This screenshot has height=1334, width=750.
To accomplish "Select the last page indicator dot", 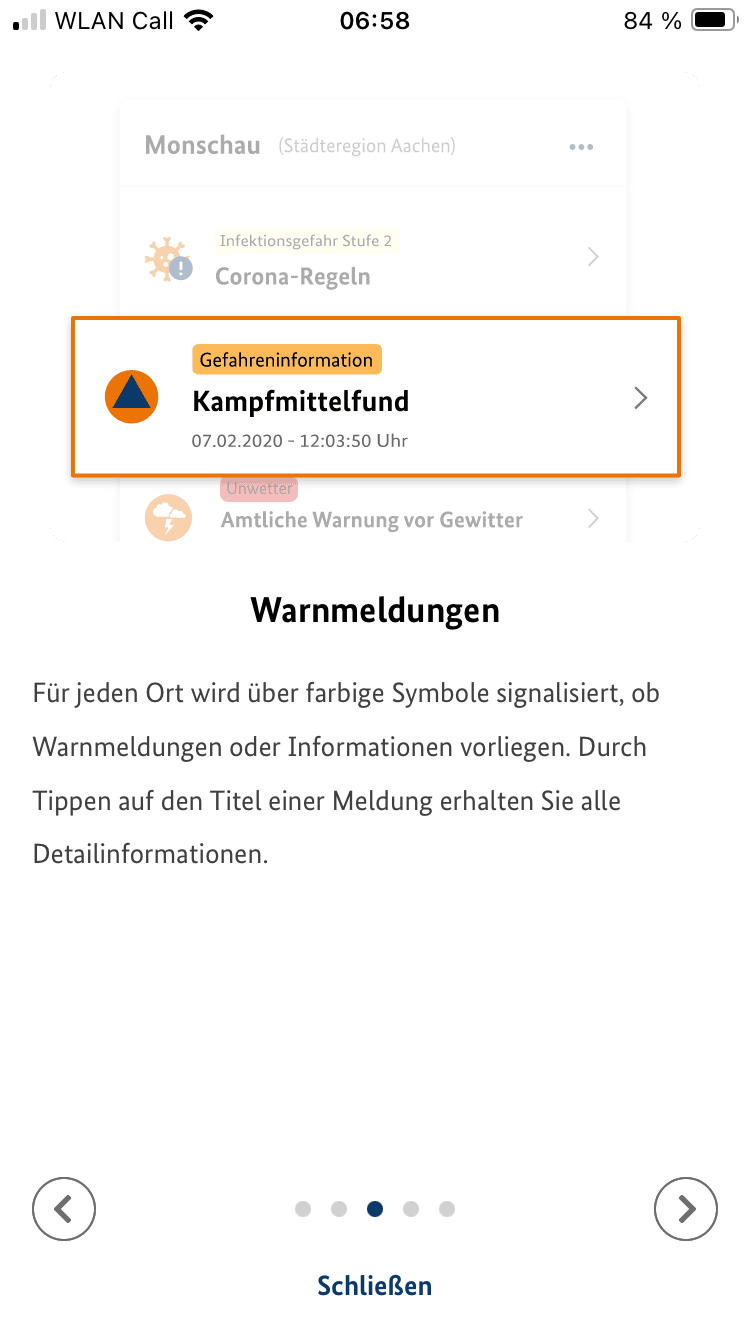I will click(x=447, y=1209).
